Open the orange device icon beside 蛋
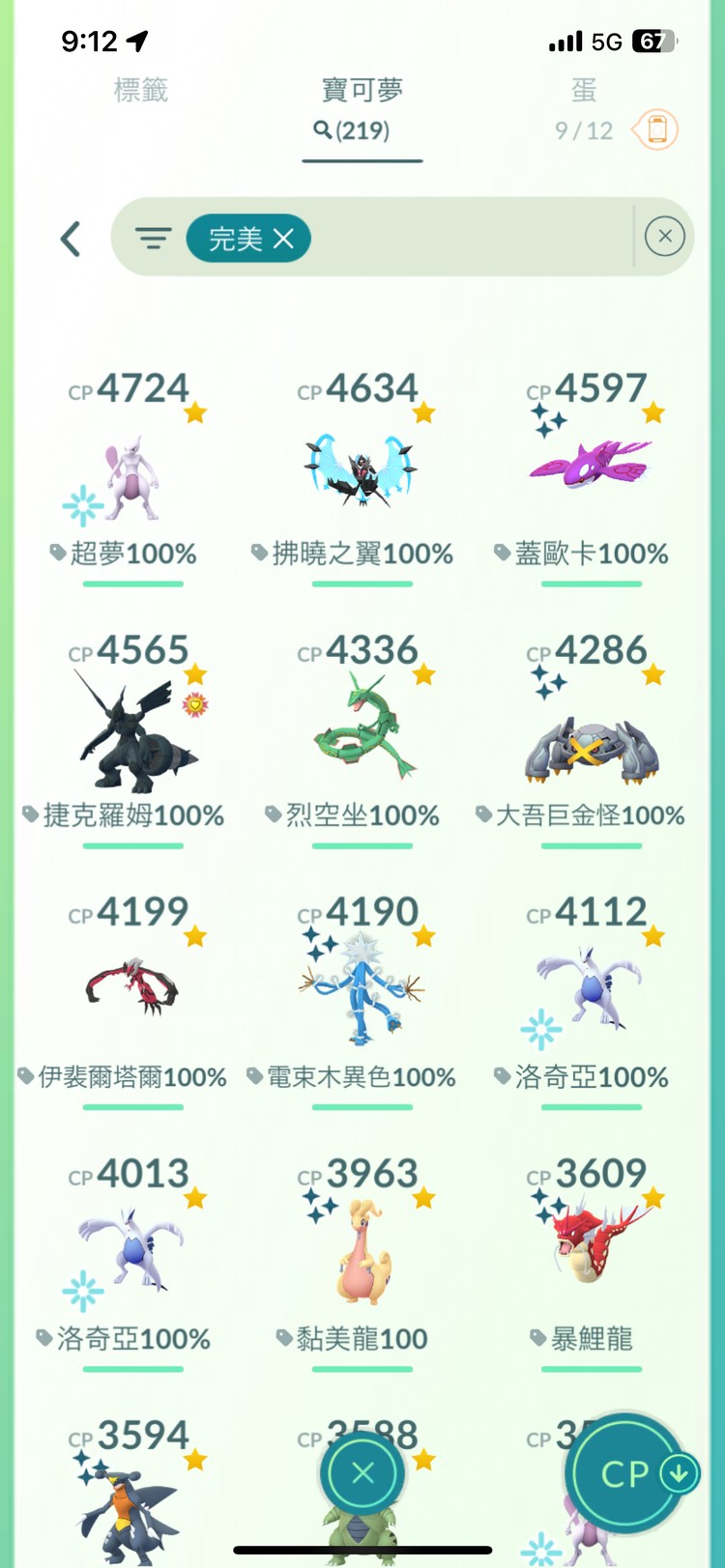Image resolution: width=725 pixels, height=1568 pixels. click(x=656, y=129)
